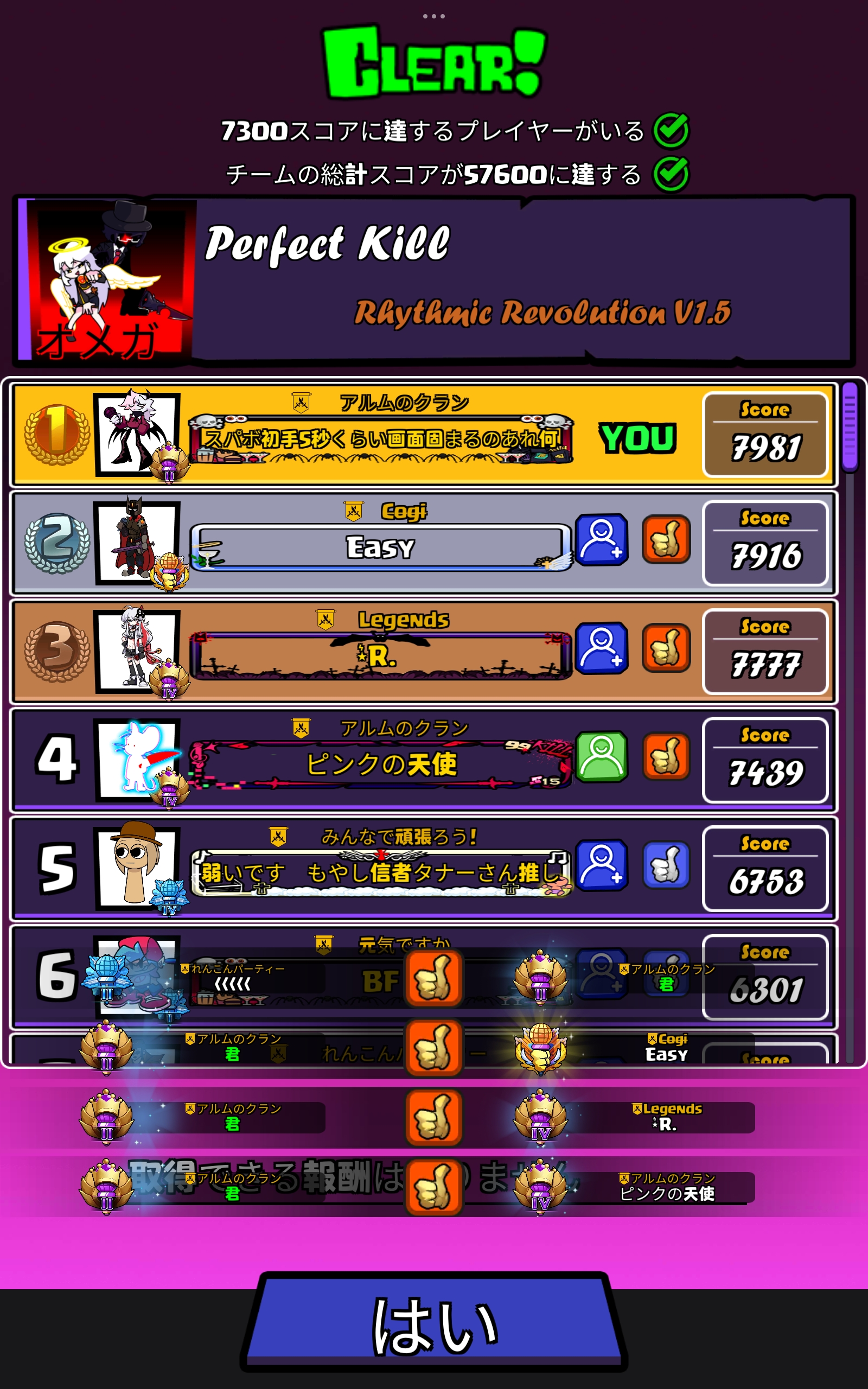
Task: Like player R.'s result
Action: [666, 647]
